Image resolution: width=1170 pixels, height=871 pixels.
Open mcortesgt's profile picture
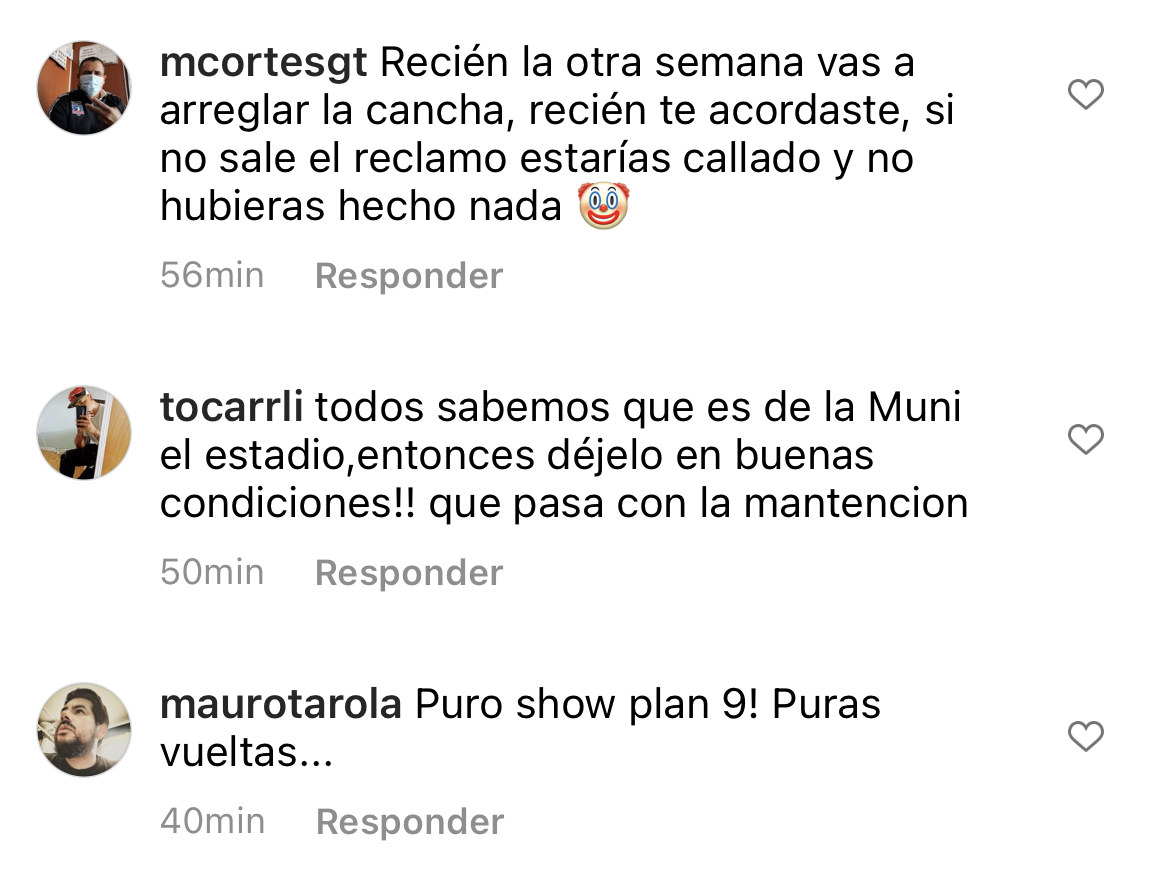pyautogui.click(x=84, y=88)
